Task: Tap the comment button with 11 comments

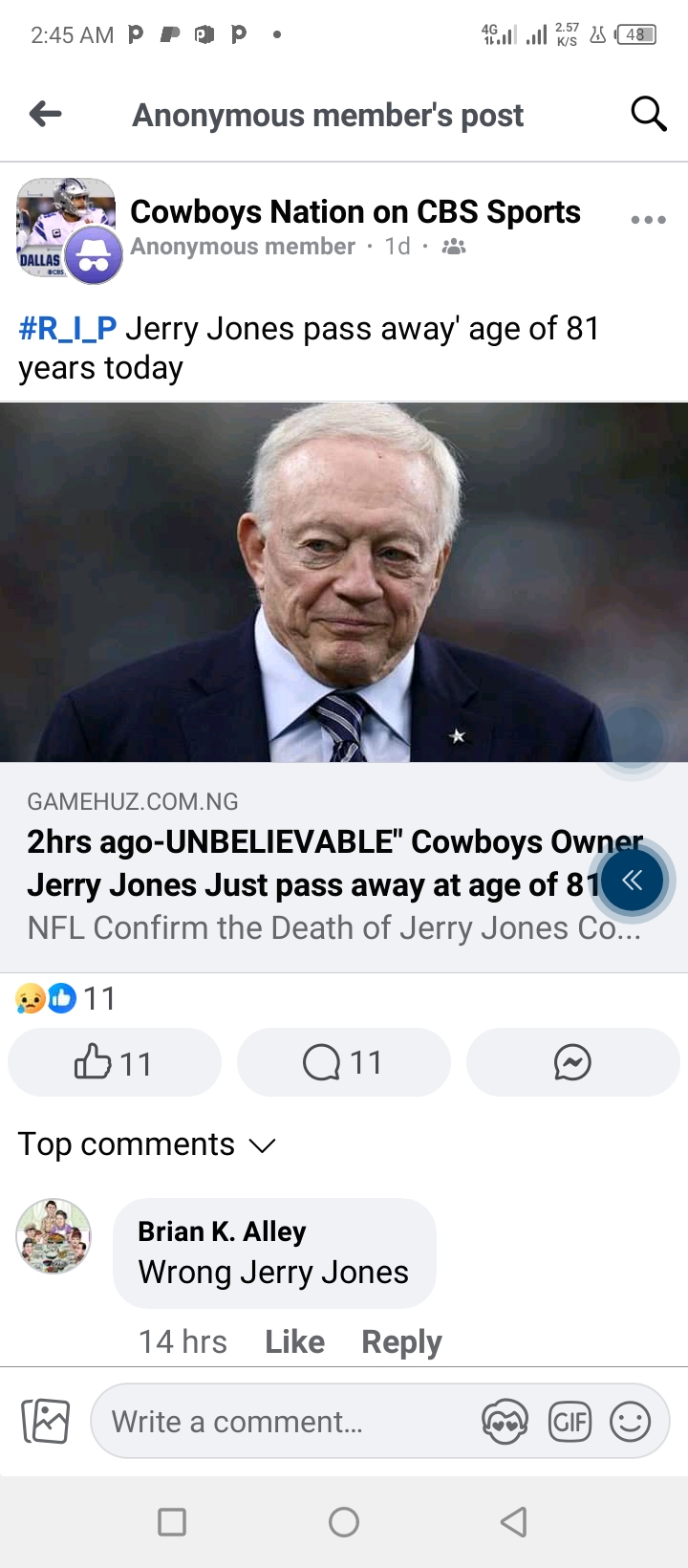Action: [x=343, y=1062]
